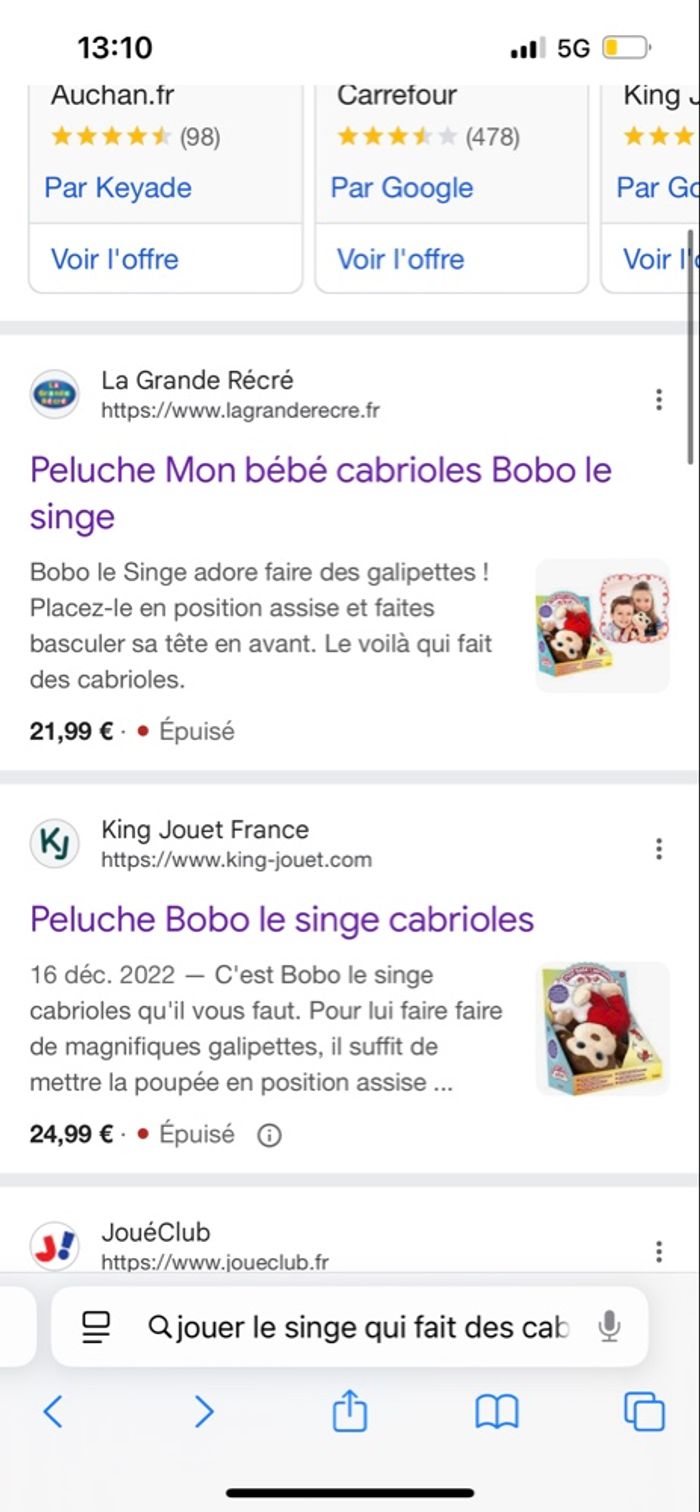Open King Jouet France result options menu

point(658,849)
